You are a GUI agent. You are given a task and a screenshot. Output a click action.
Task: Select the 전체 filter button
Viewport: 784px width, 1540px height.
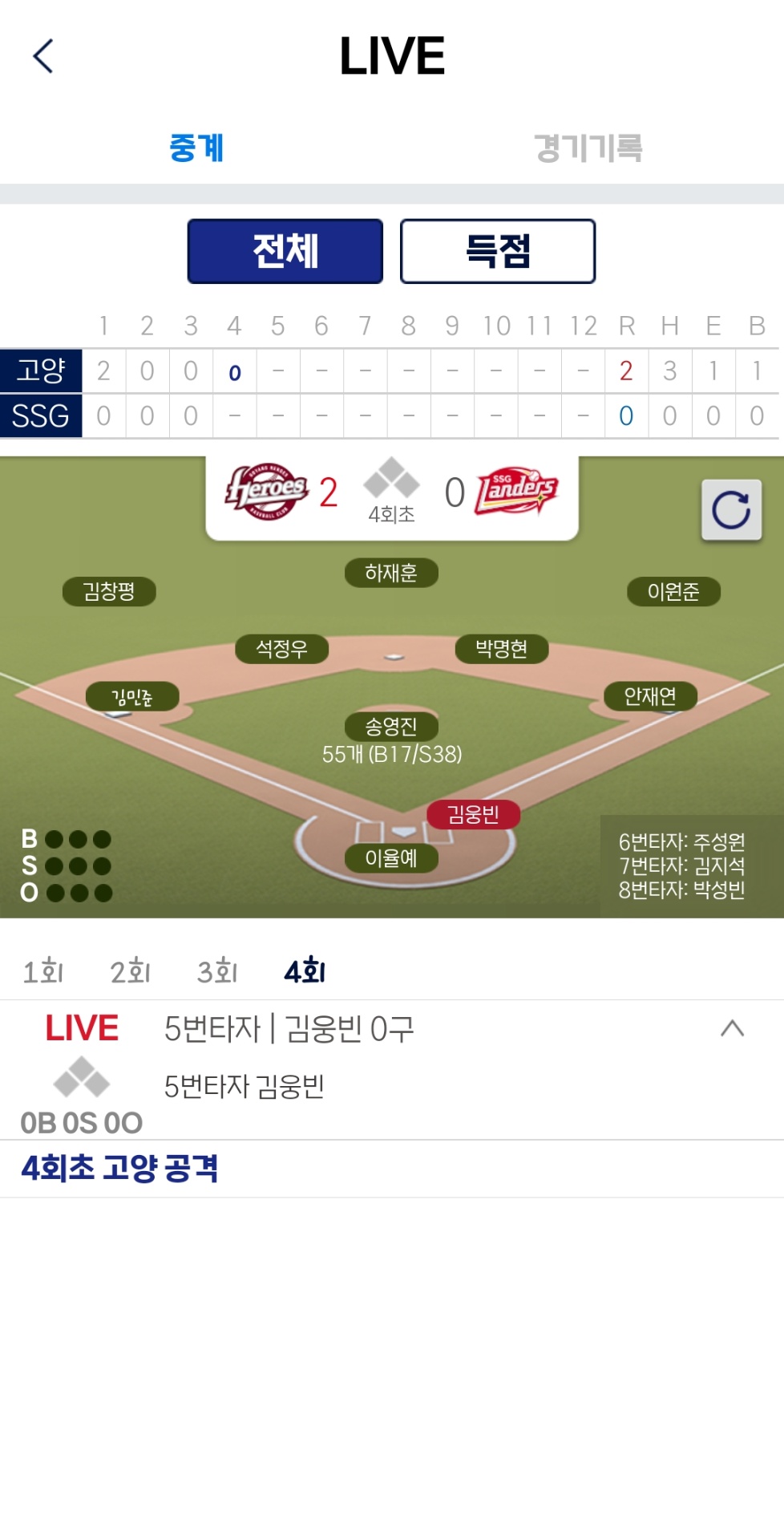(285, 251)
